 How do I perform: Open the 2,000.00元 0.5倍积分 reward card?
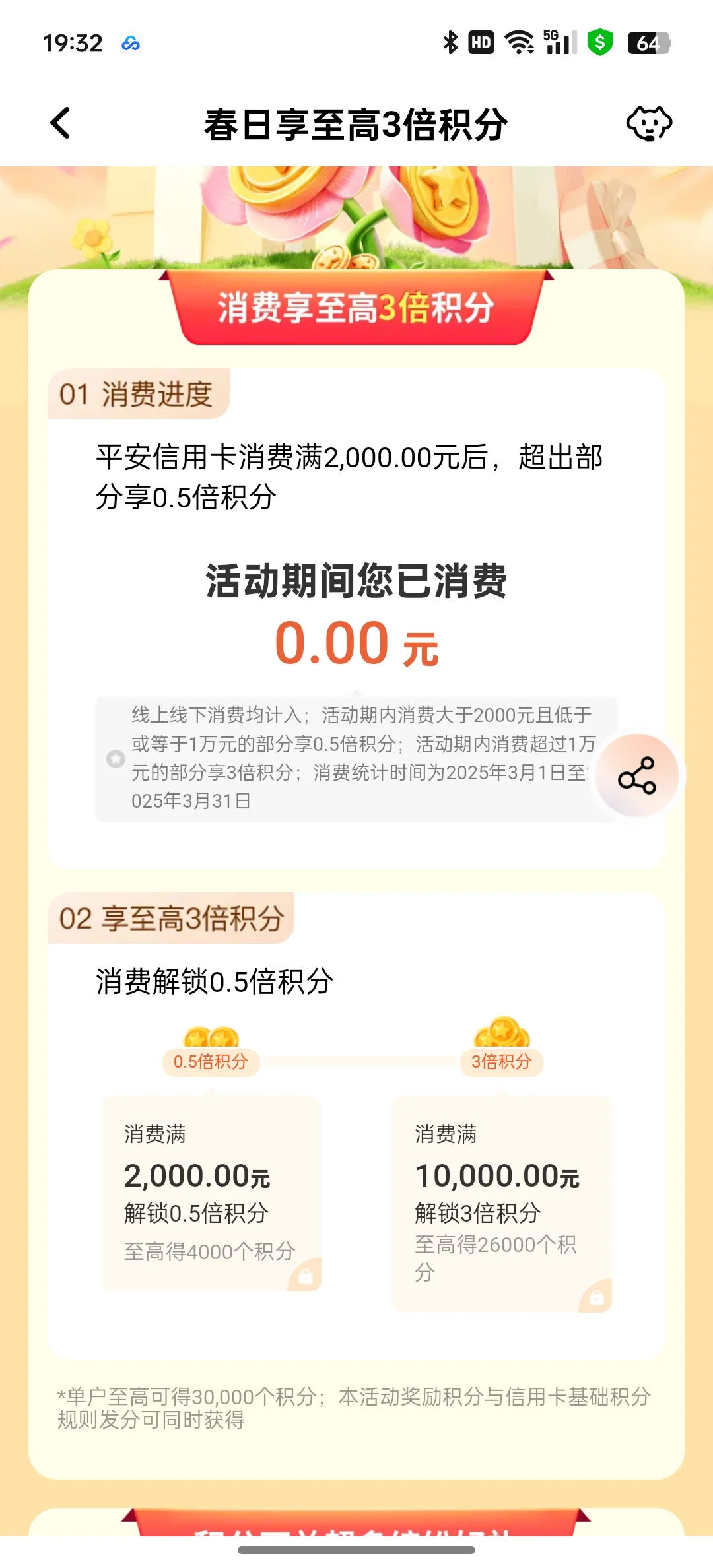coord(211,1192)
